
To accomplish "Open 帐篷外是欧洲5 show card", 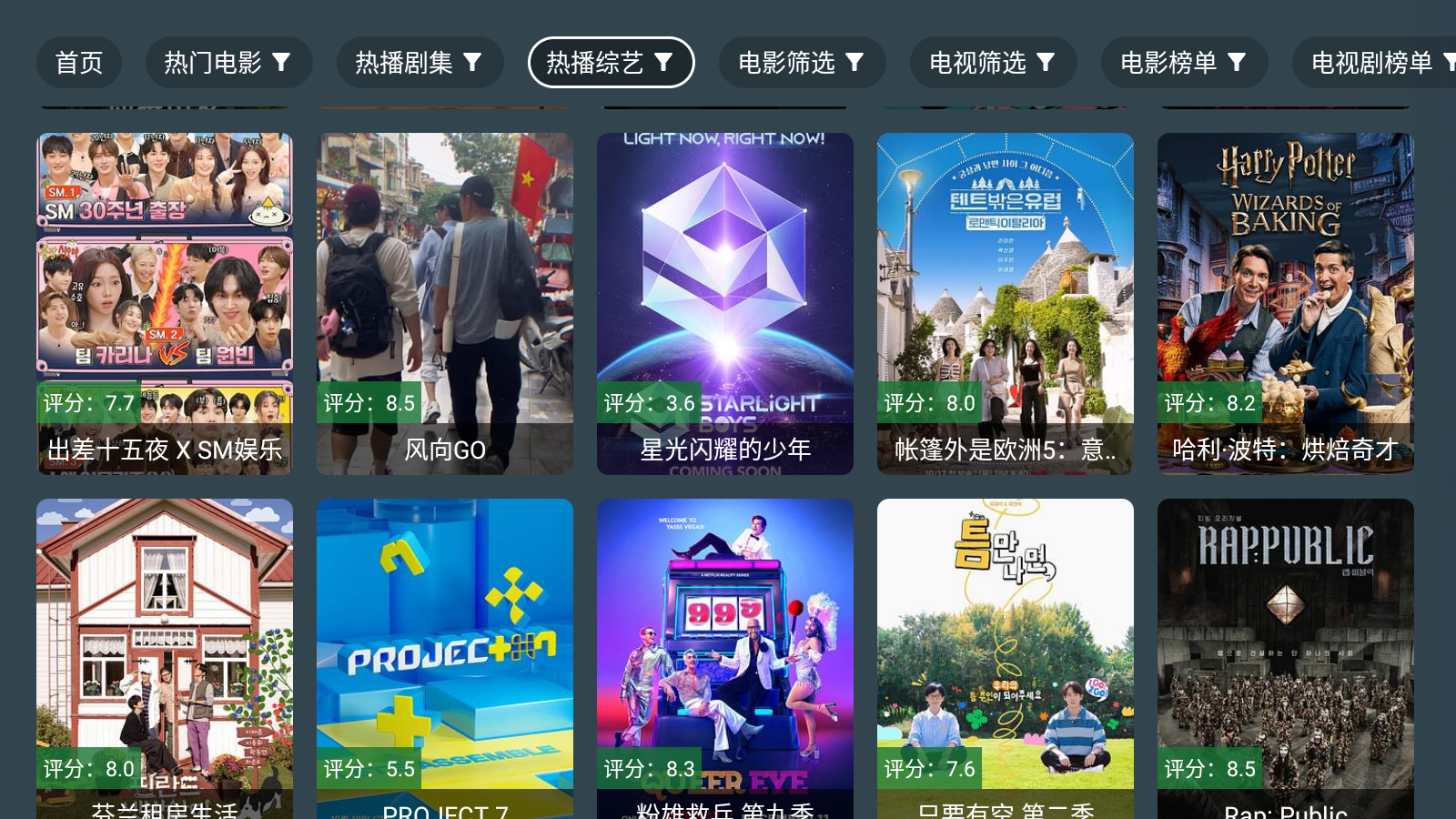I will [1006, 304].
